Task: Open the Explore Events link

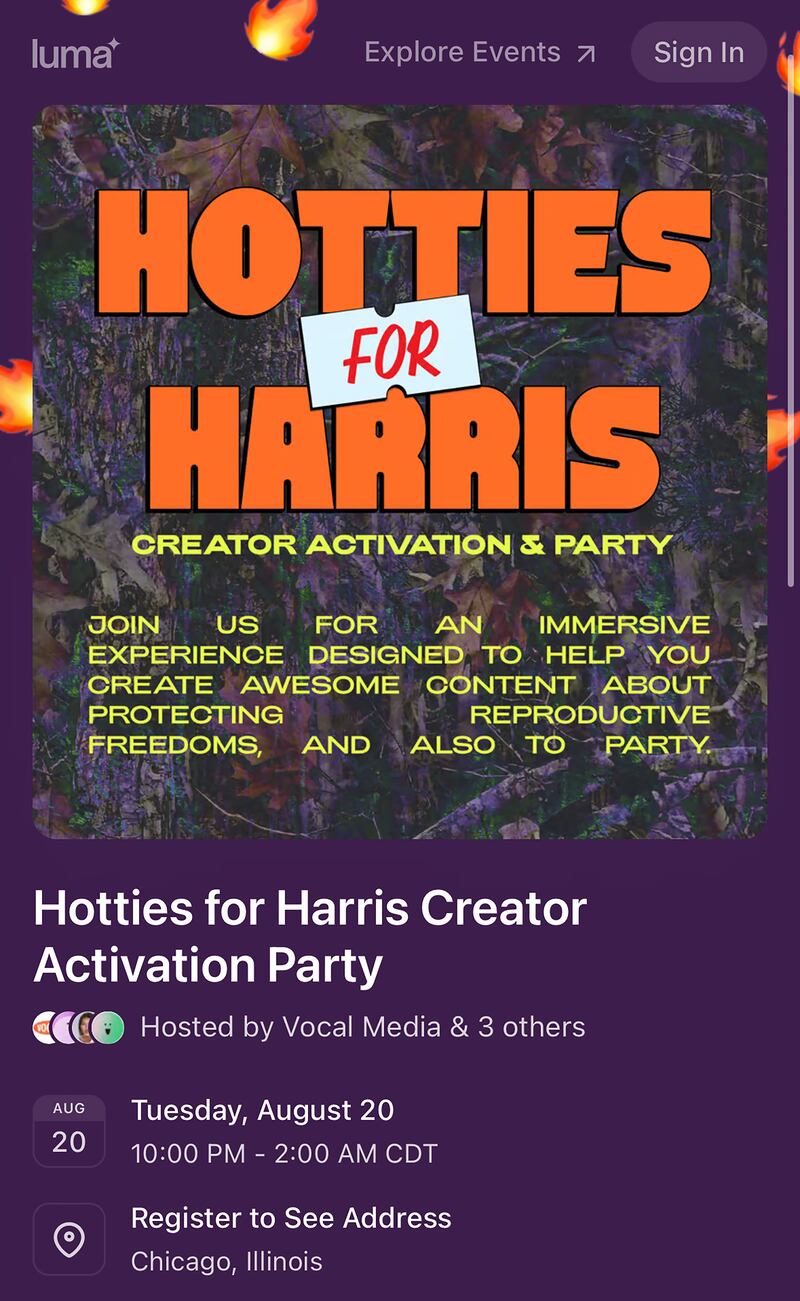Action: coord(479,52)
